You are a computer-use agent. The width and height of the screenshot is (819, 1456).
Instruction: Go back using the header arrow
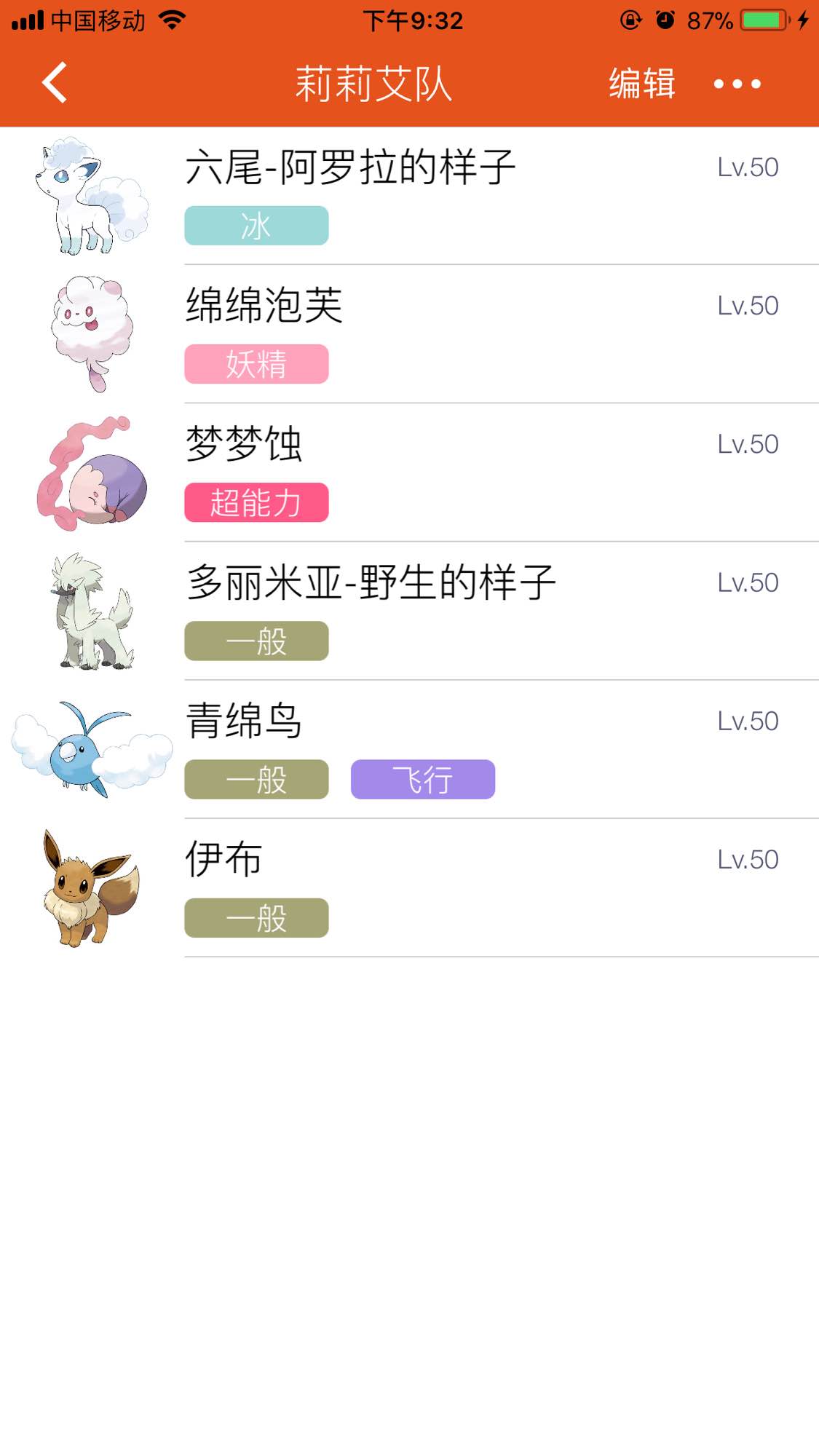55,83
